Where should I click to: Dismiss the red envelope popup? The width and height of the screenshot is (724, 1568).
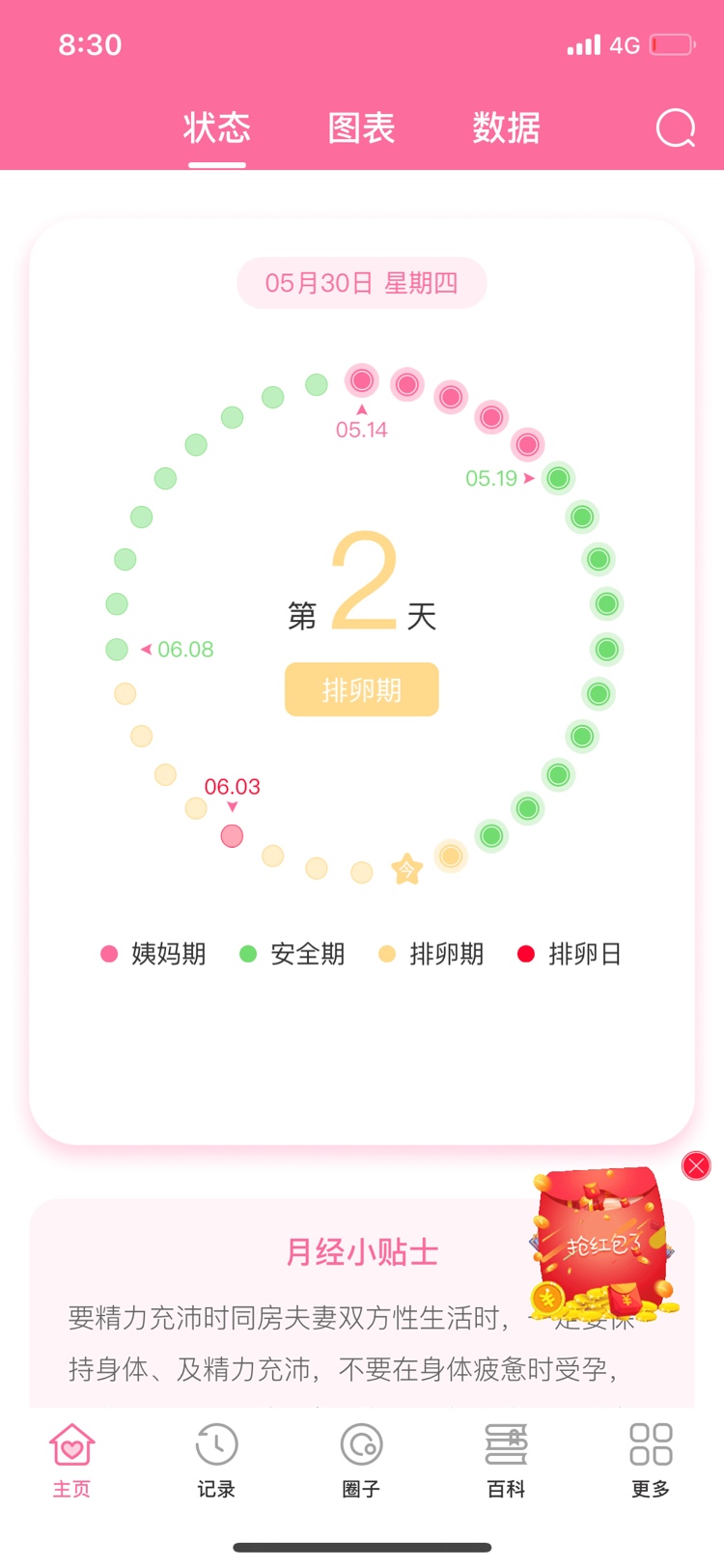tap(696, 1165)
